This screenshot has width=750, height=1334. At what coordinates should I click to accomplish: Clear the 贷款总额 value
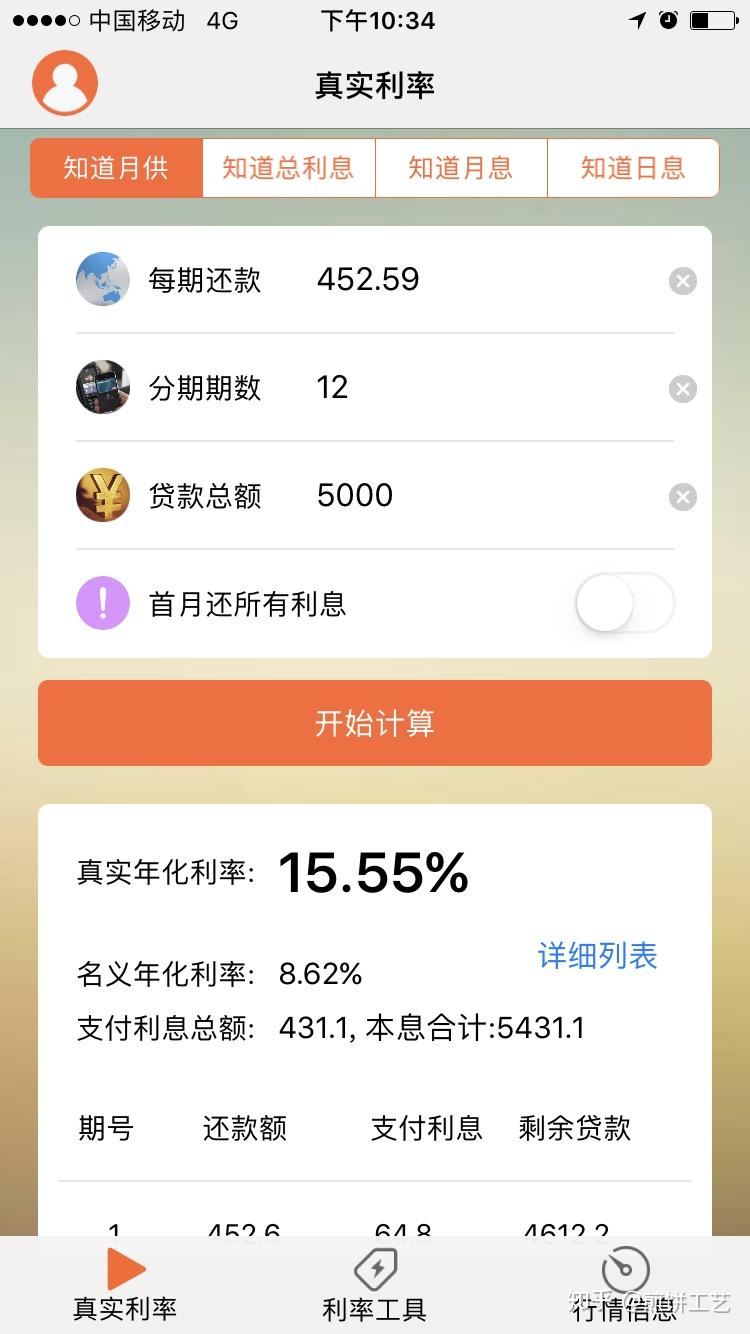click(x=682, y=497)
